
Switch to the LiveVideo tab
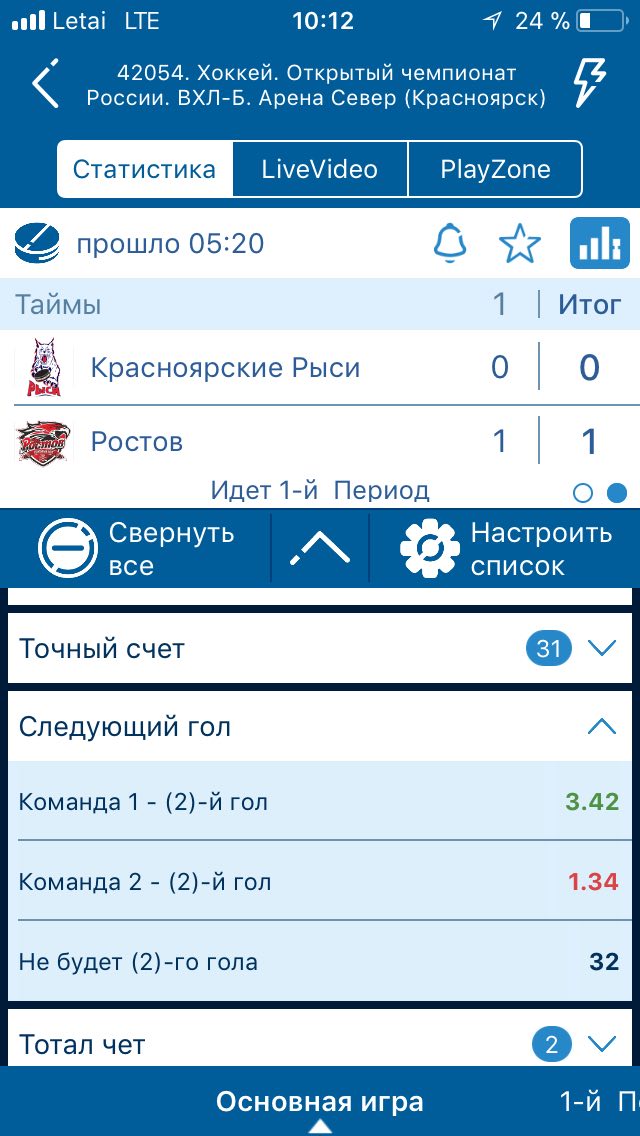pos(320,170)
